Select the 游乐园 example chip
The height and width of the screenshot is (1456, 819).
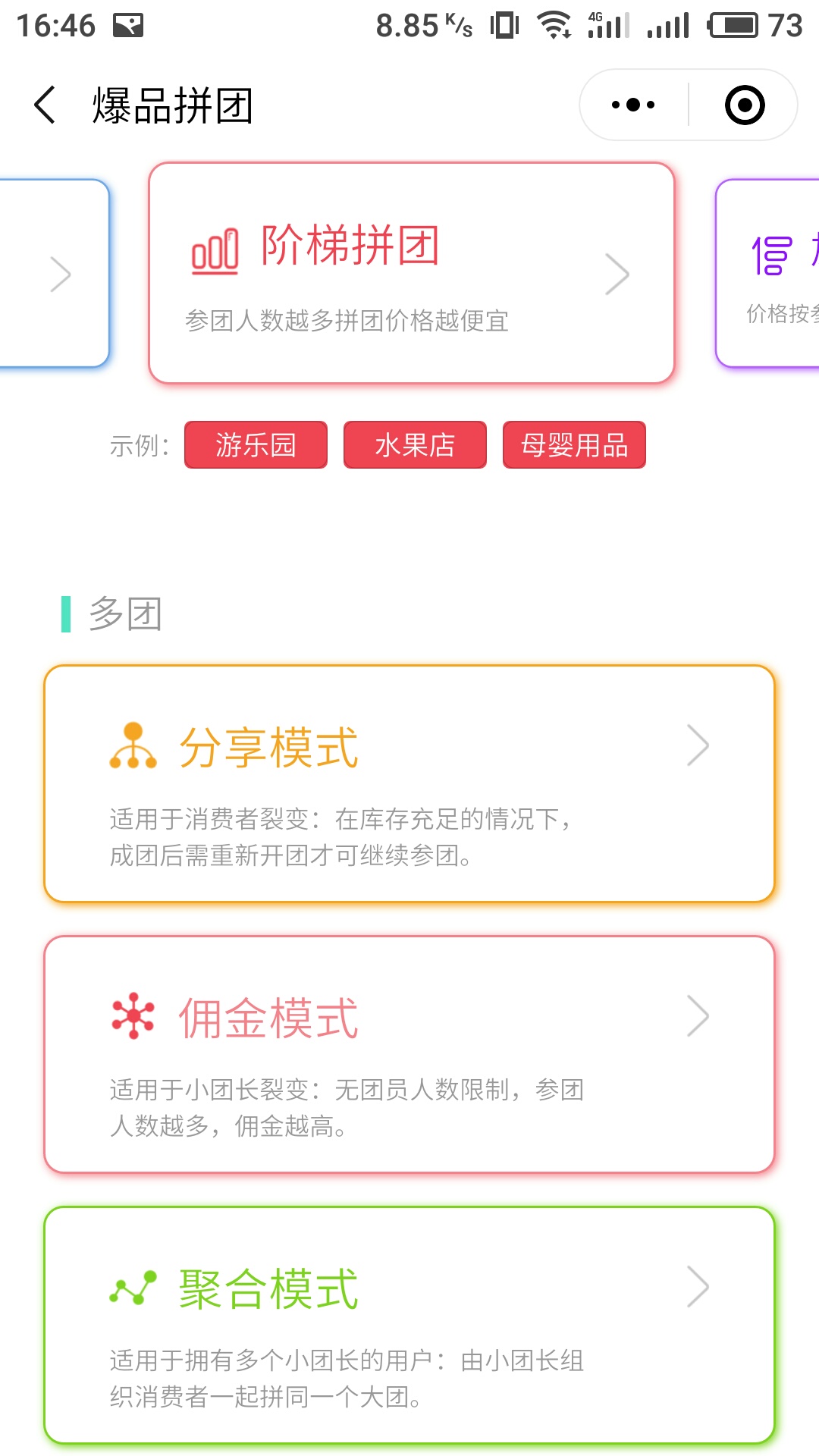256,445
